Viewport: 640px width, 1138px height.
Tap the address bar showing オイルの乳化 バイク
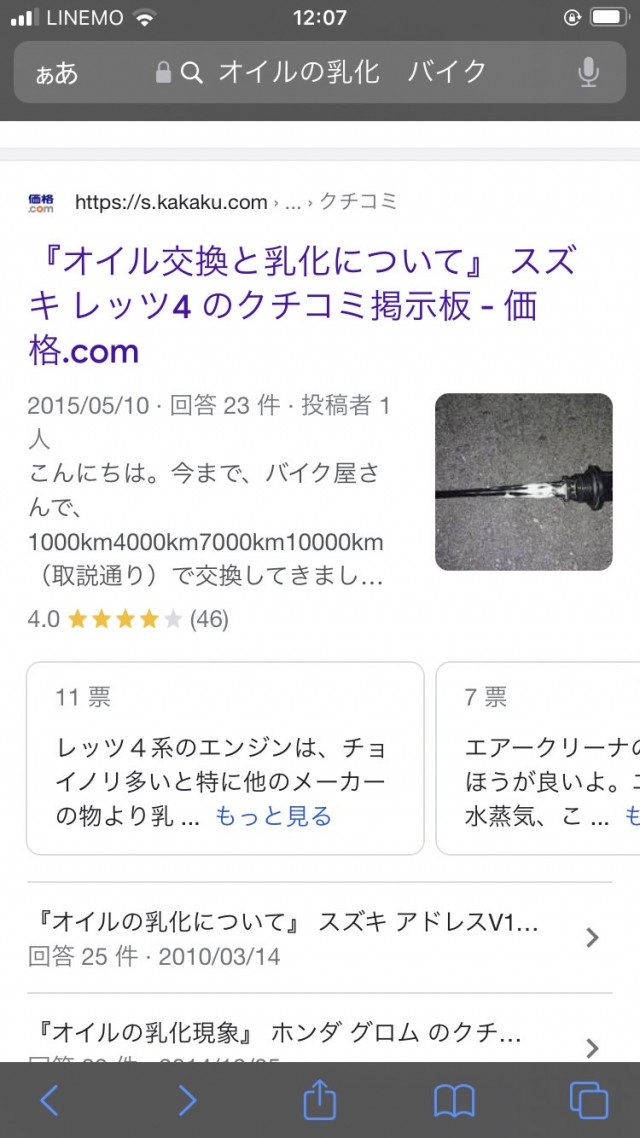[x=350, y=72]
